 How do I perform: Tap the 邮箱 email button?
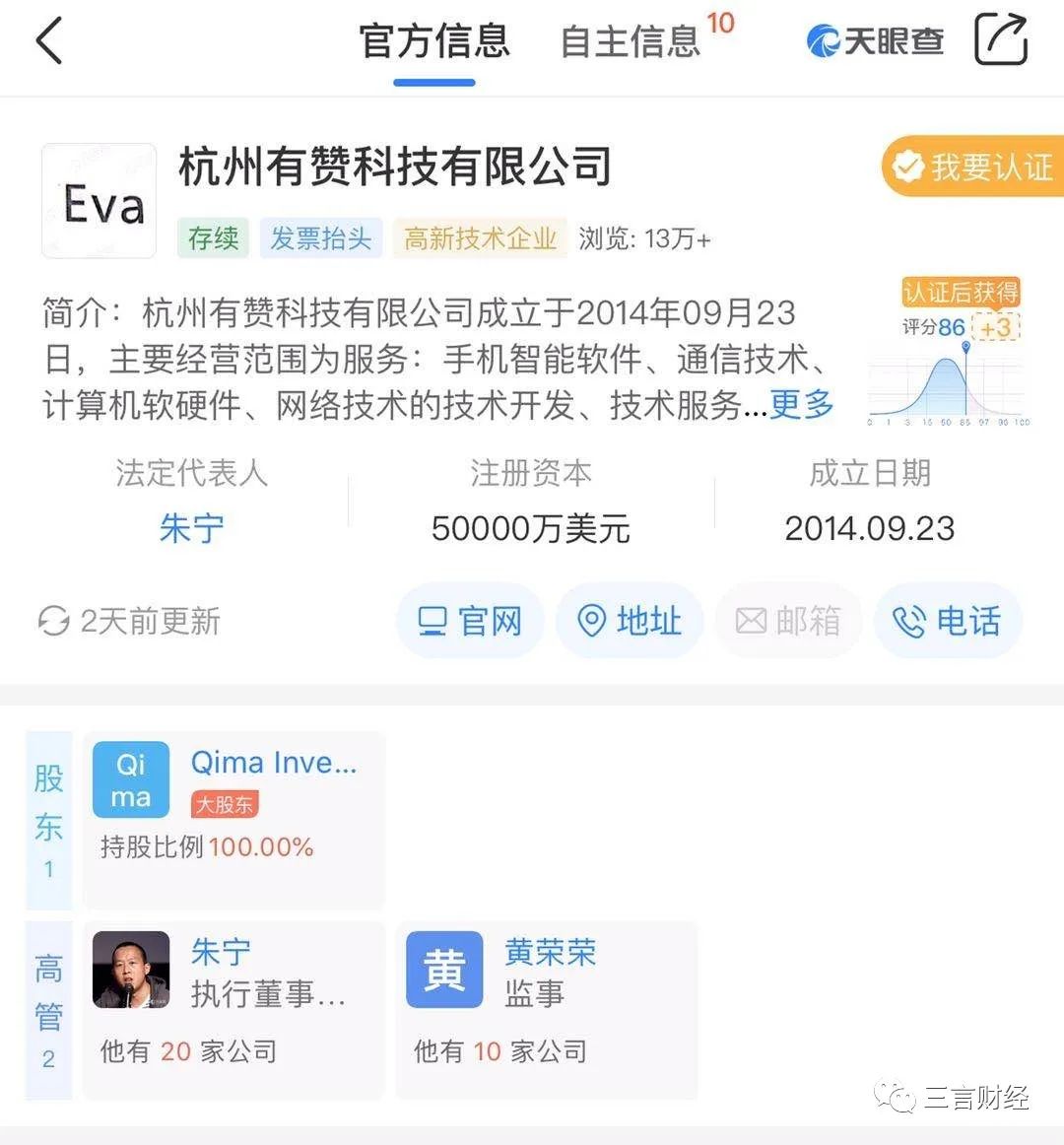[x=788, y=621]
